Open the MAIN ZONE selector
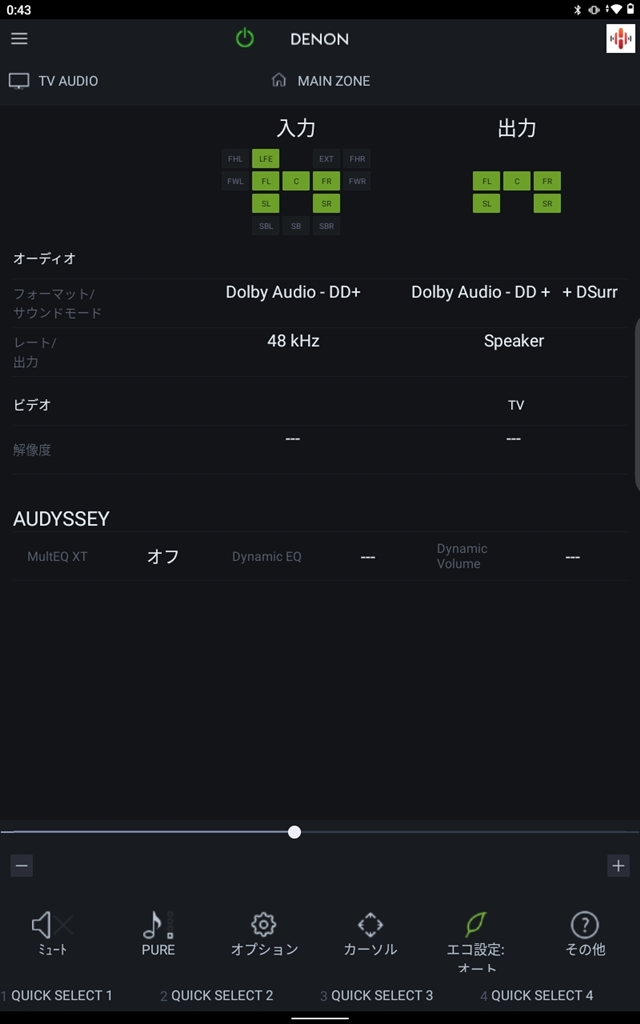Image resolution: width=640 pixels, height=1024 pixels. click(321, 81)
